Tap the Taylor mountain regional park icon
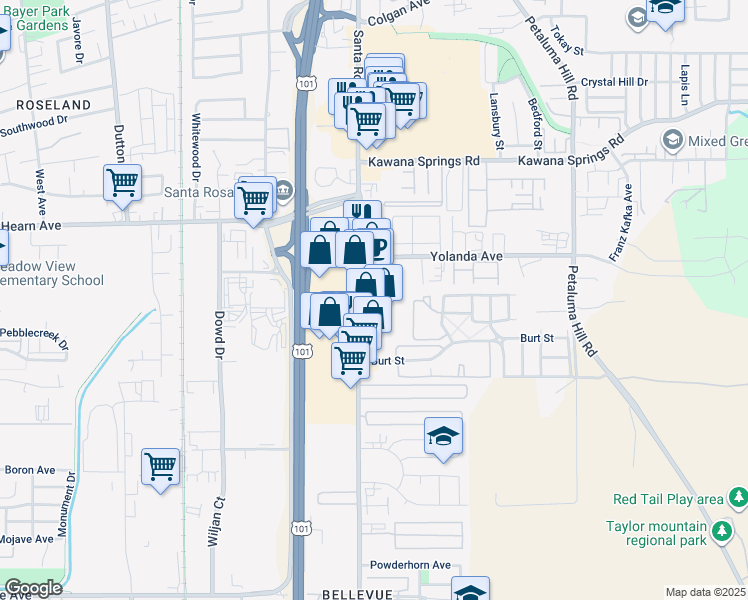This screenshot has width=748, height=600. (x=722, y=531)
